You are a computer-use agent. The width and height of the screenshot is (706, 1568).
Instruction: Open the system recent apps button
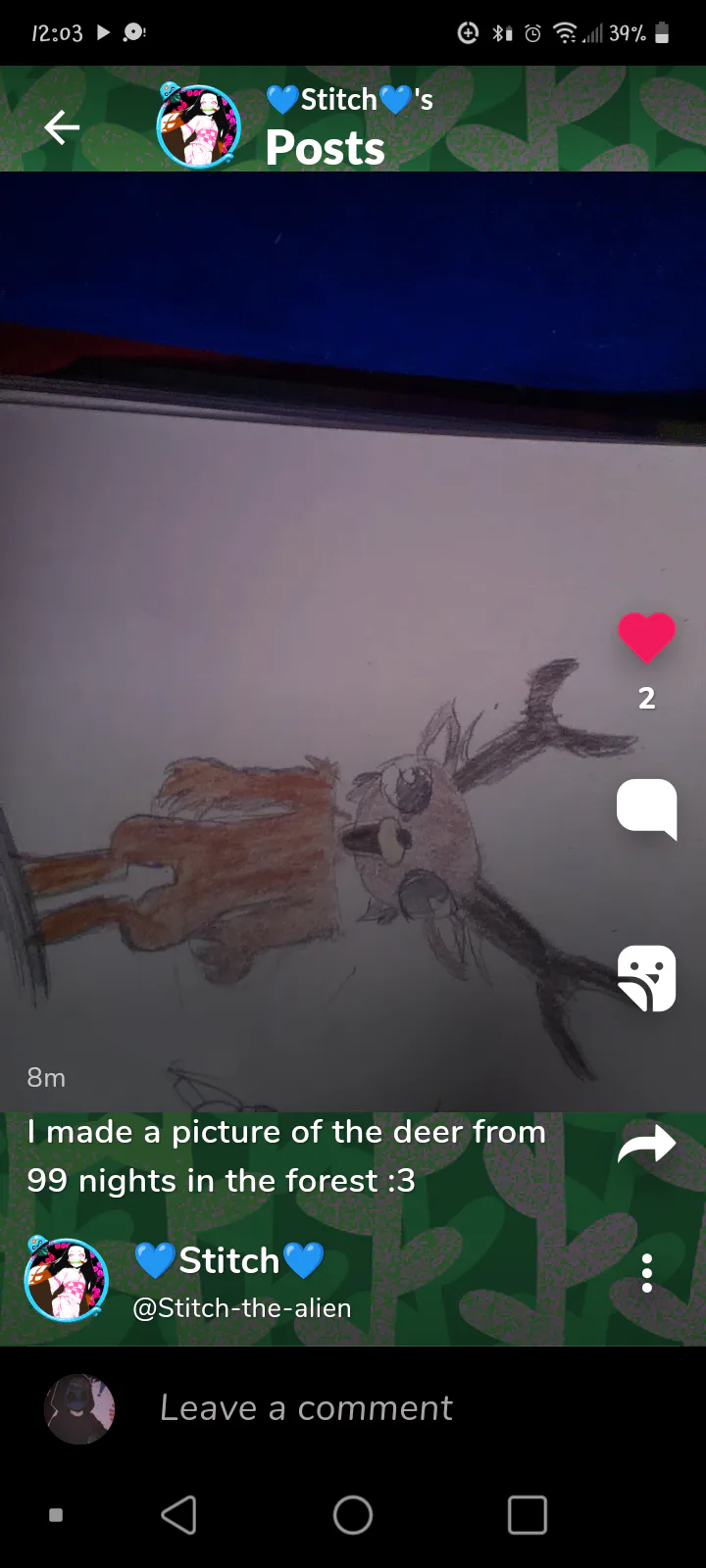[528, 1514]
